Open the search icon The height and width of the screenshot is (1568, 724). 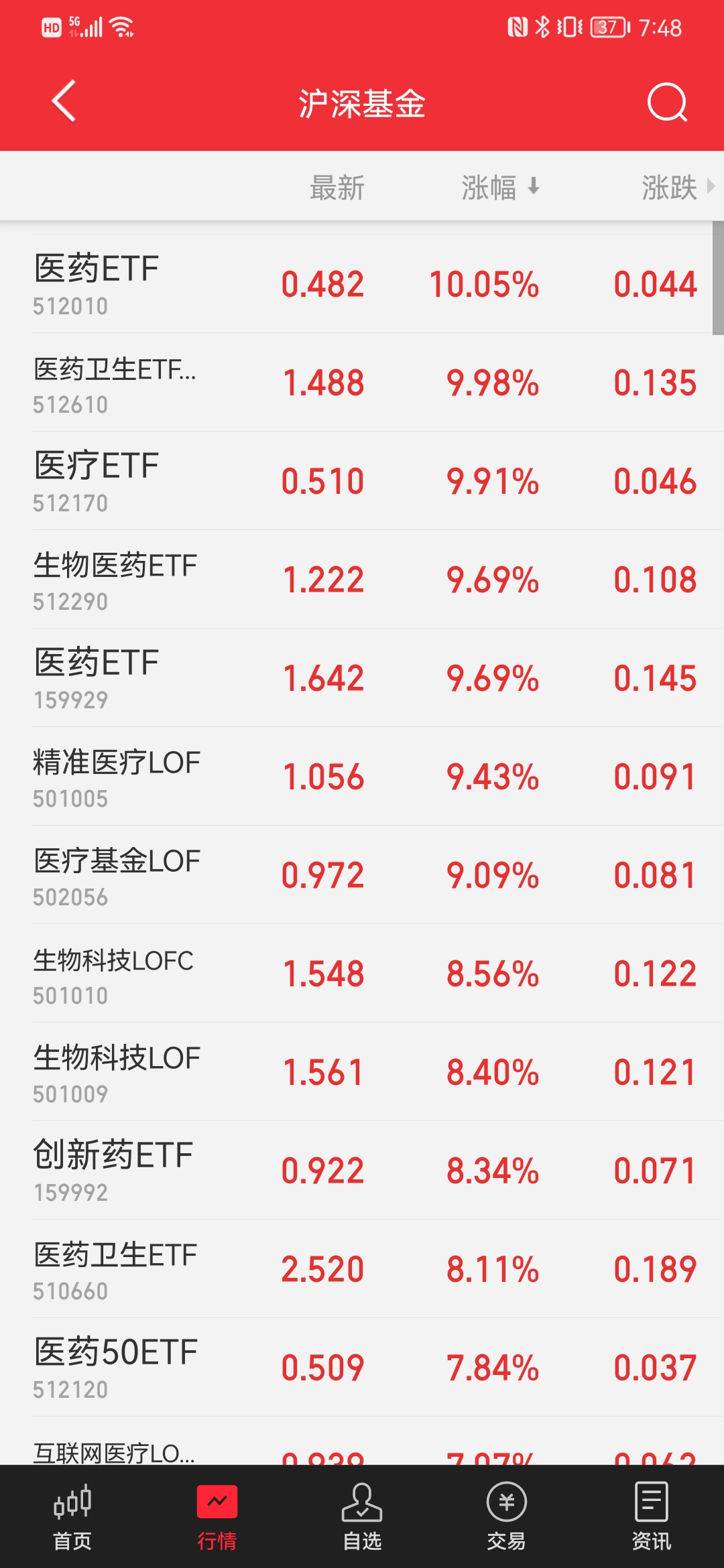[x=667, y=103]
